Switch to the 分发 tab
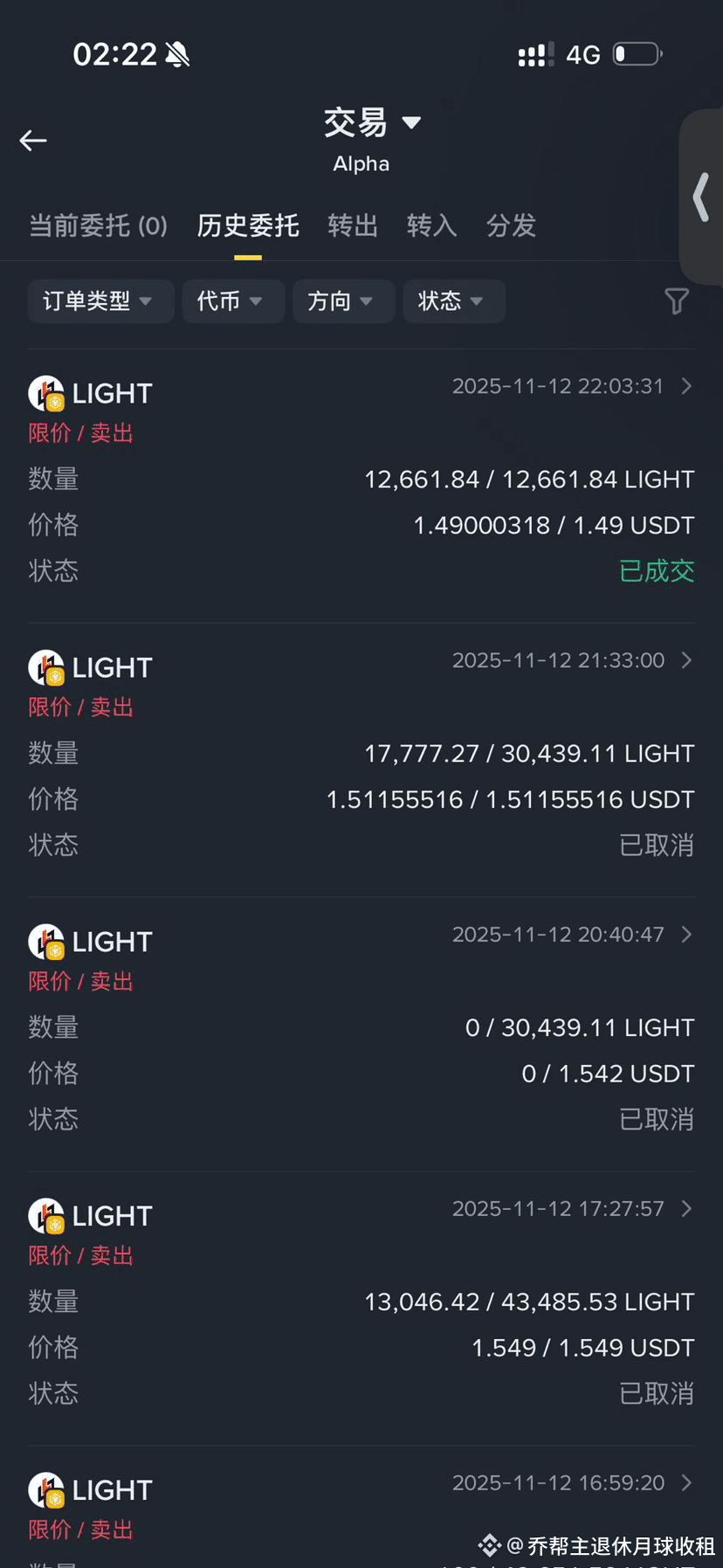This screenshot has height=1568, width=723. click(511, 226)
